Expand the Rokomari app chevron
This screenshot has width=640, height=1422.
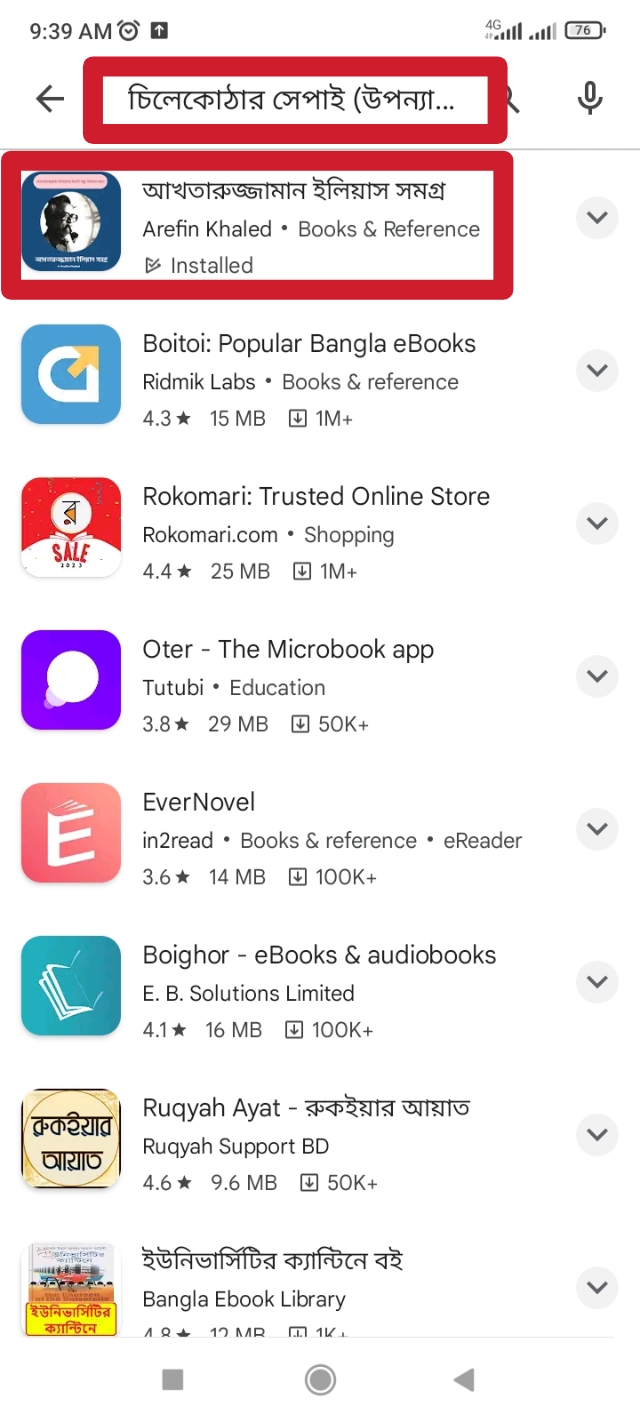(x=597, y=523)
